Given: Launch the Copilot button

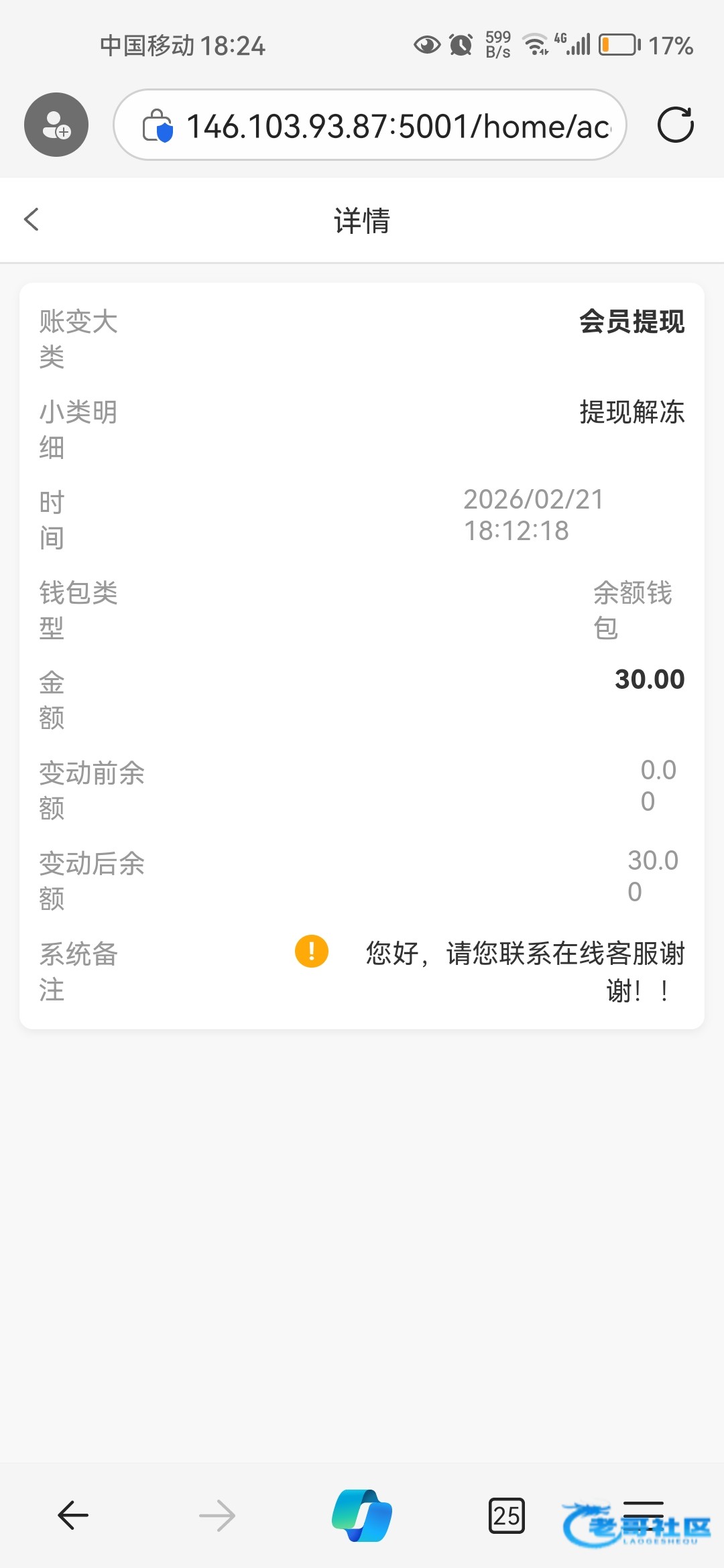Looking at the screenshot, I should 362,1515.
